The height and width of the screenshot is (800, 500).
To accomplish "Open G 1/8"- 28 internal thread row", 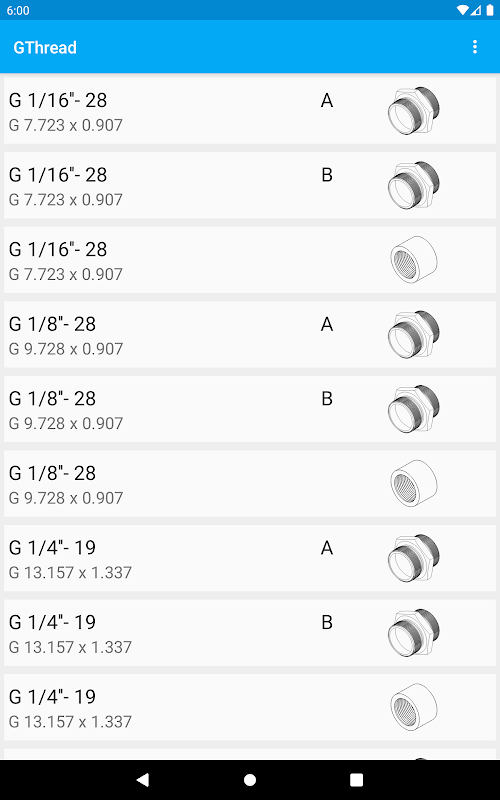I will pos(250,483).
